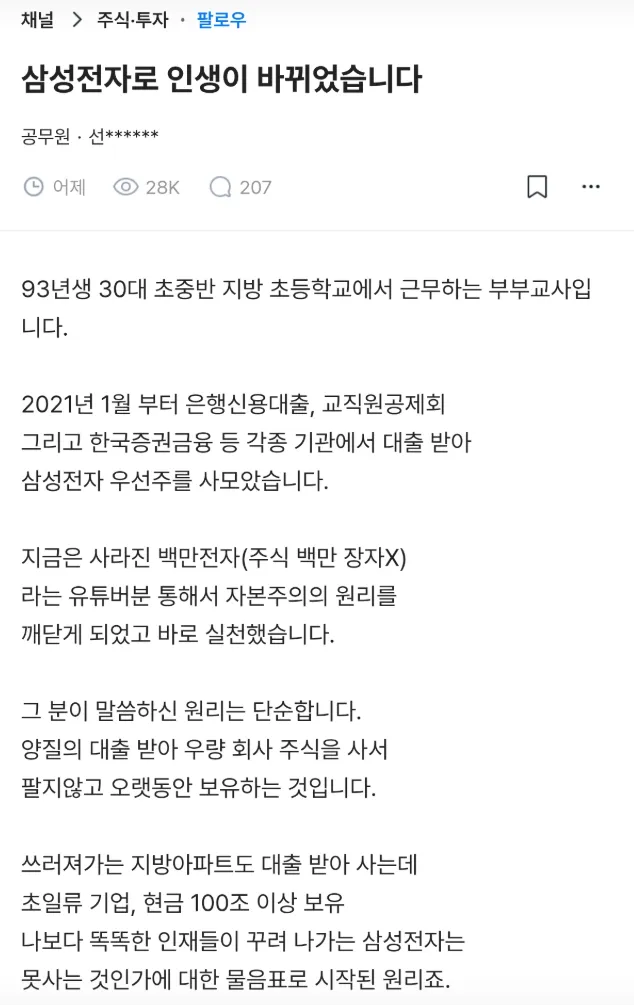Follow the channel via 팔로우
This screenshot has height=1005, width=634.
(x=221, y=20)
